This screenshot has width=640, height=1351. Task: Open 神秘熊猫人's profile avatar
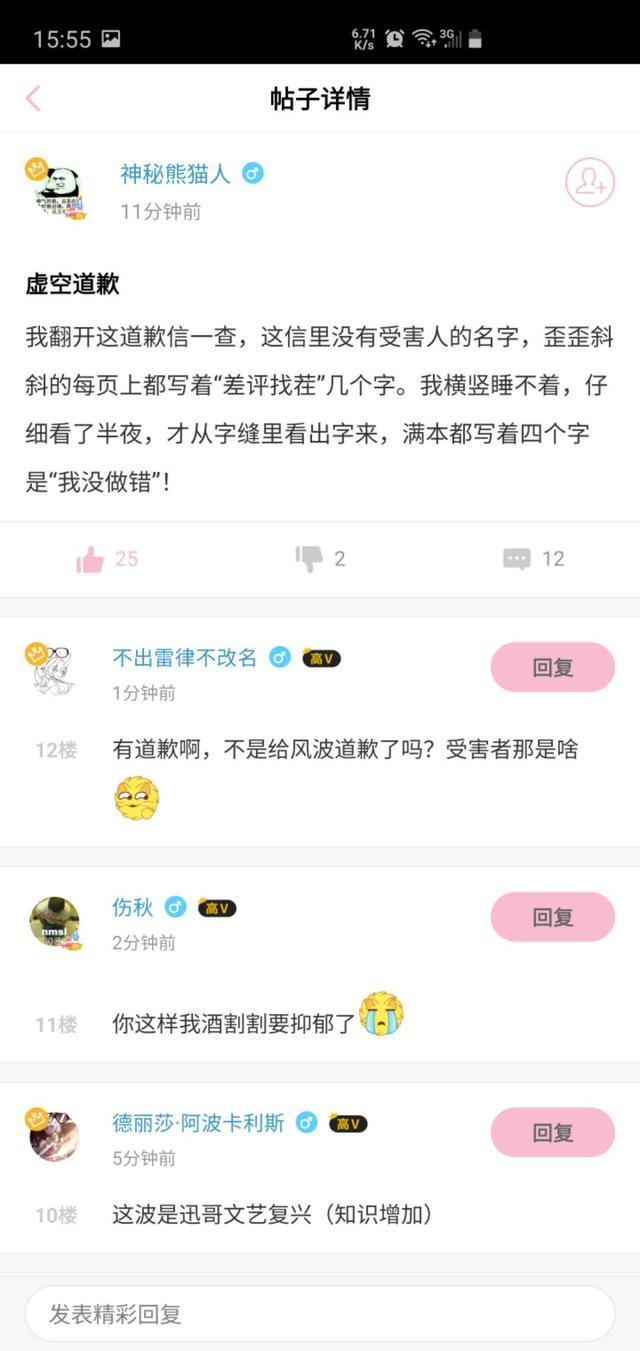[x=56, y=188]
